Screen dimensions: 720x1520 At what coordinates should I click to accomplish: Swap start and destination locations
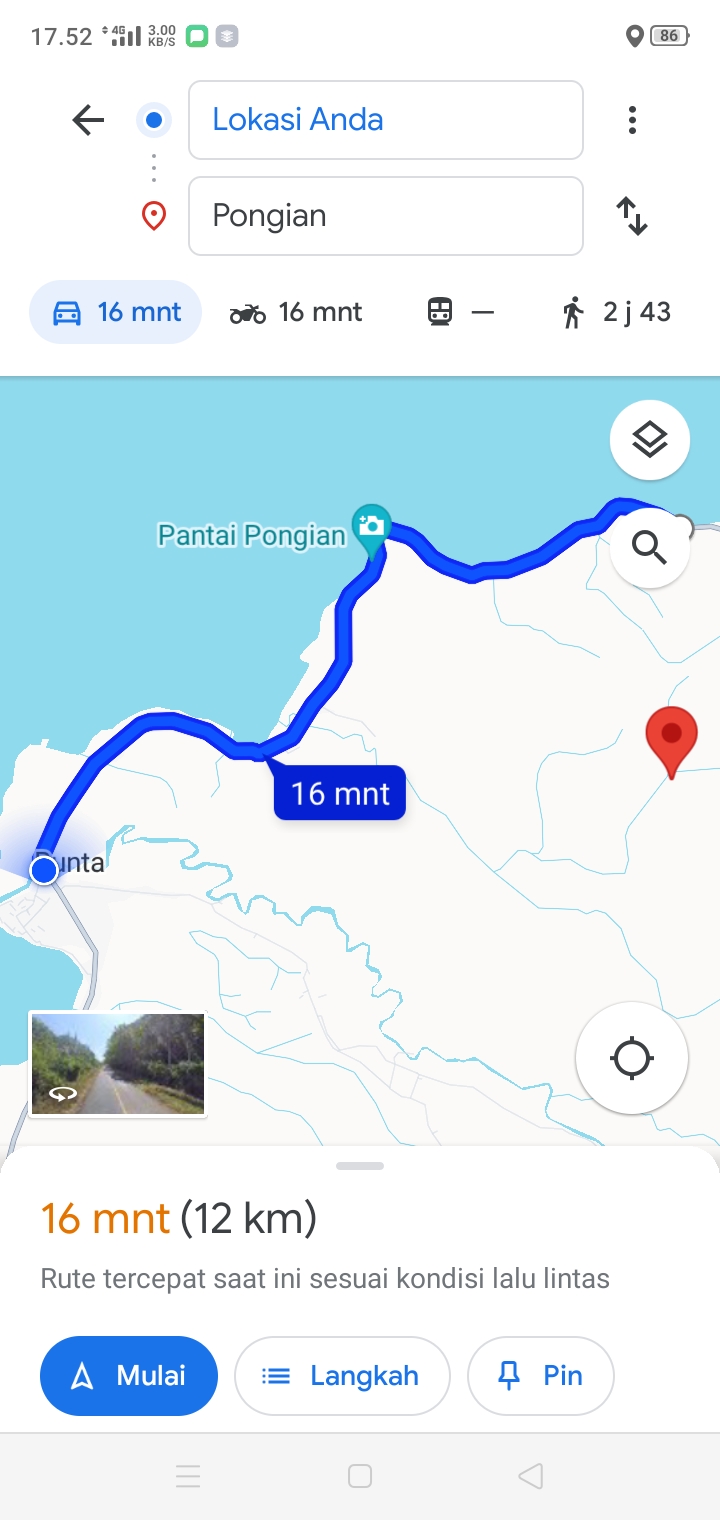tap(632, 216)
